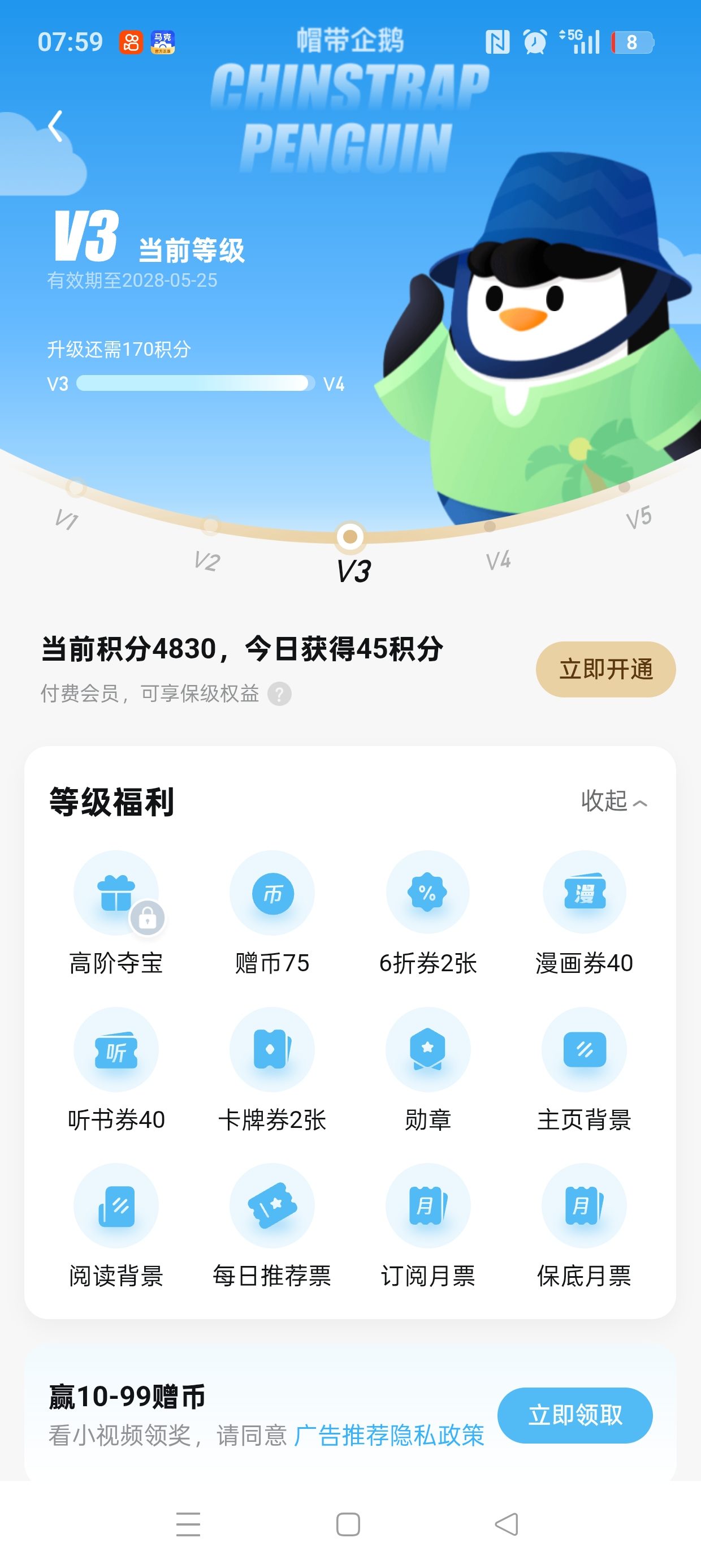Claim the reward with 立即领取
The height and width of the screenshot is (1568, 701).
pos(575,1415)
